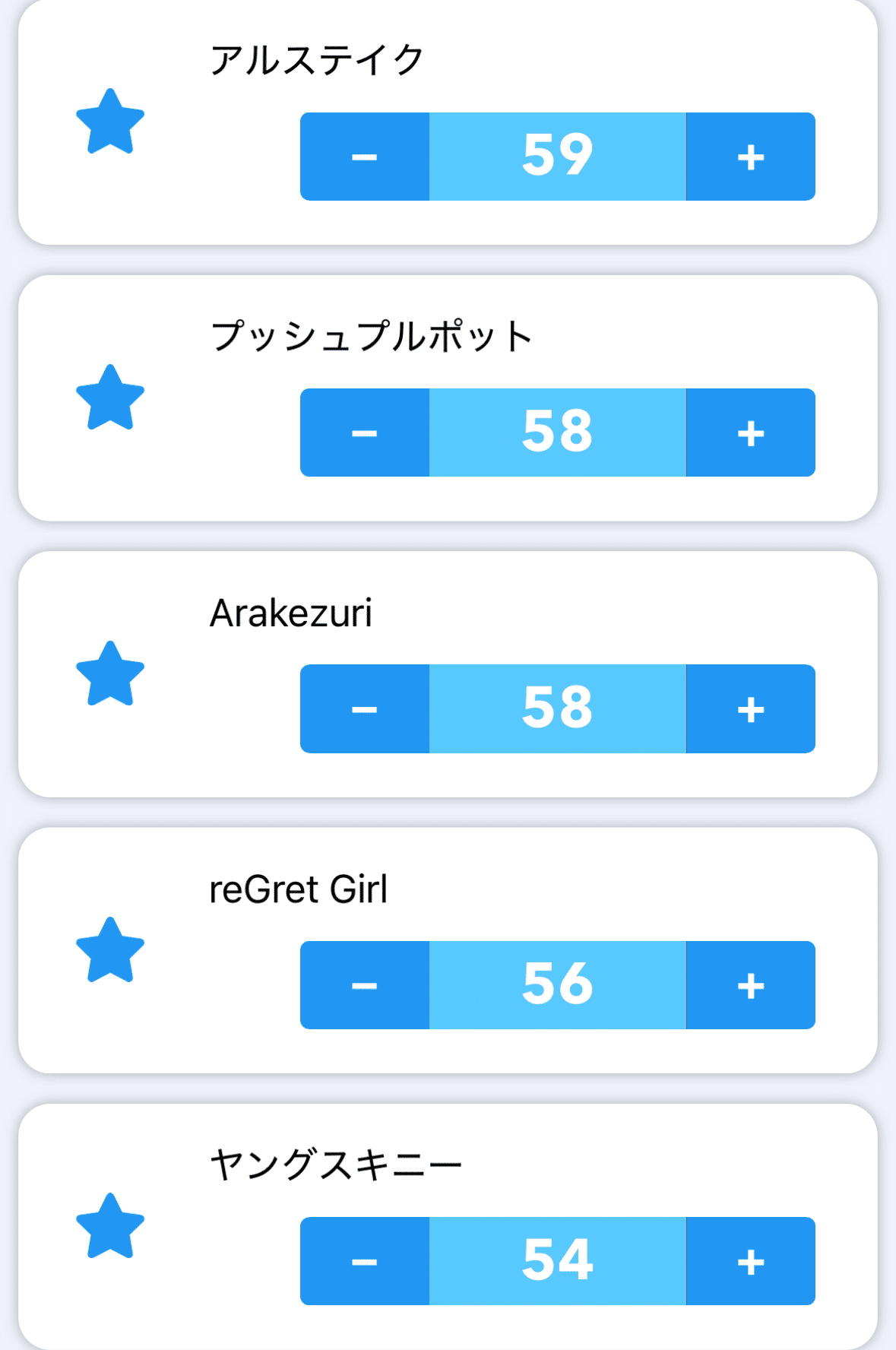896x1350 pixels.
Task: Hit the plus button for ヤングスキニー
Action: pyautogui.click(x=750, y=1261)
